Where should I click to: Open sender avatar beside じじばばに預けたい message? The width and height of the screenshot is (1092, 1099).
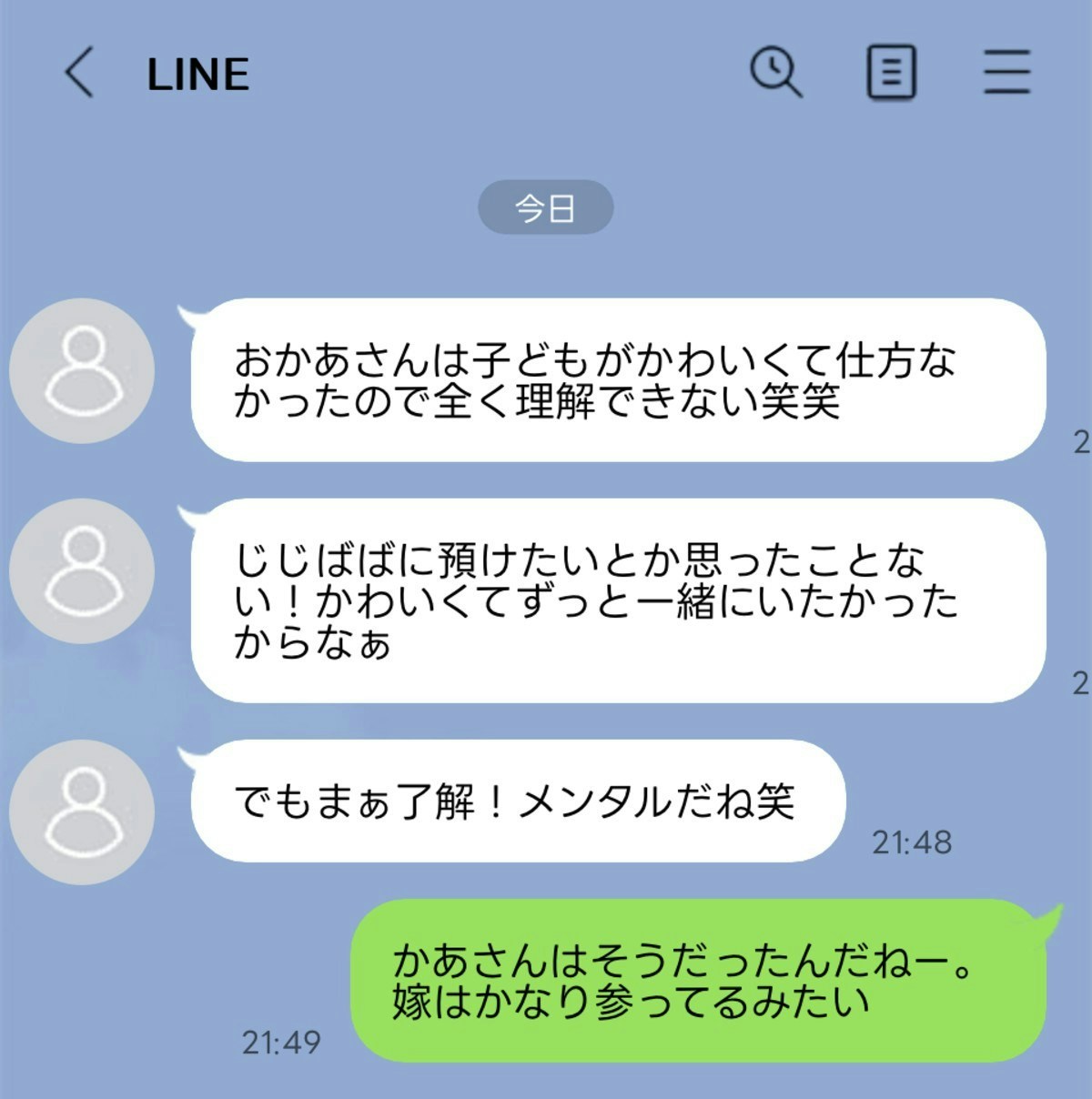point(82,571)
